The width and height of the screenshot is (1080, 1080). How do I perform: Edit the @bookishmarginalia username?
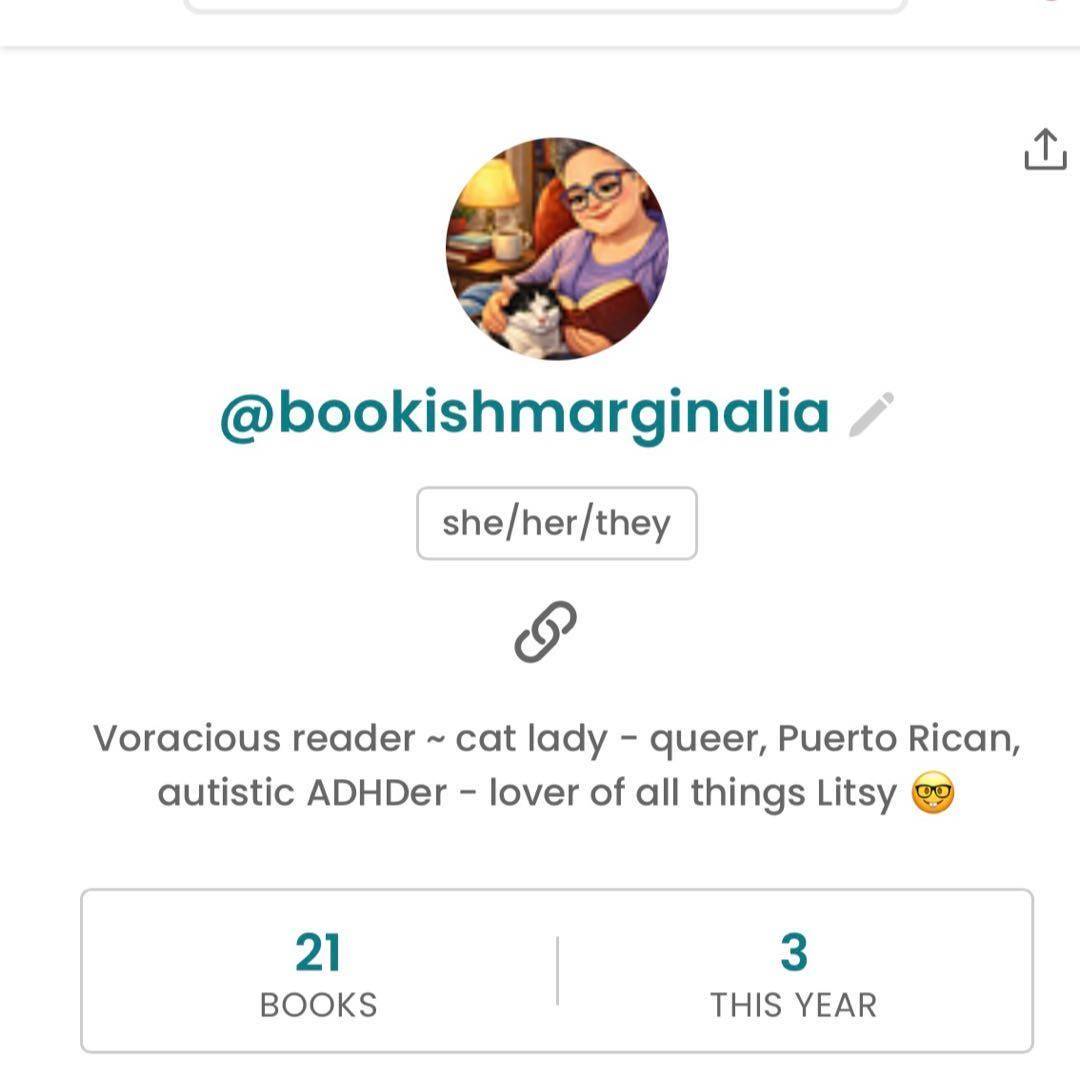point(871,415)
